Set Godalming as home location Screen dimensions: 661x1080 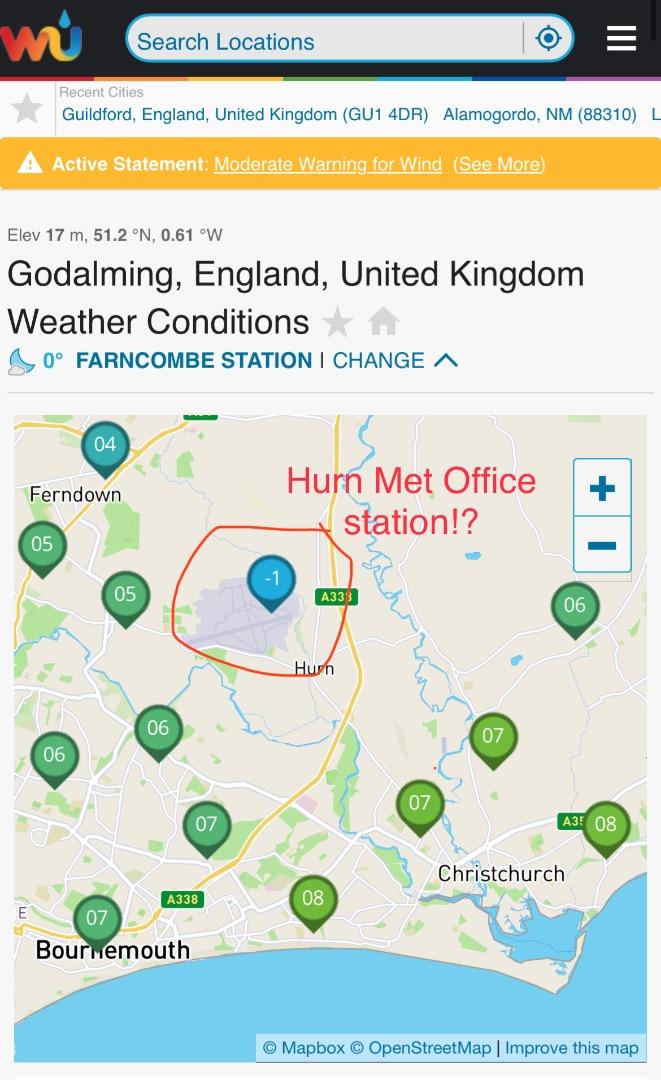click(384, 322)
